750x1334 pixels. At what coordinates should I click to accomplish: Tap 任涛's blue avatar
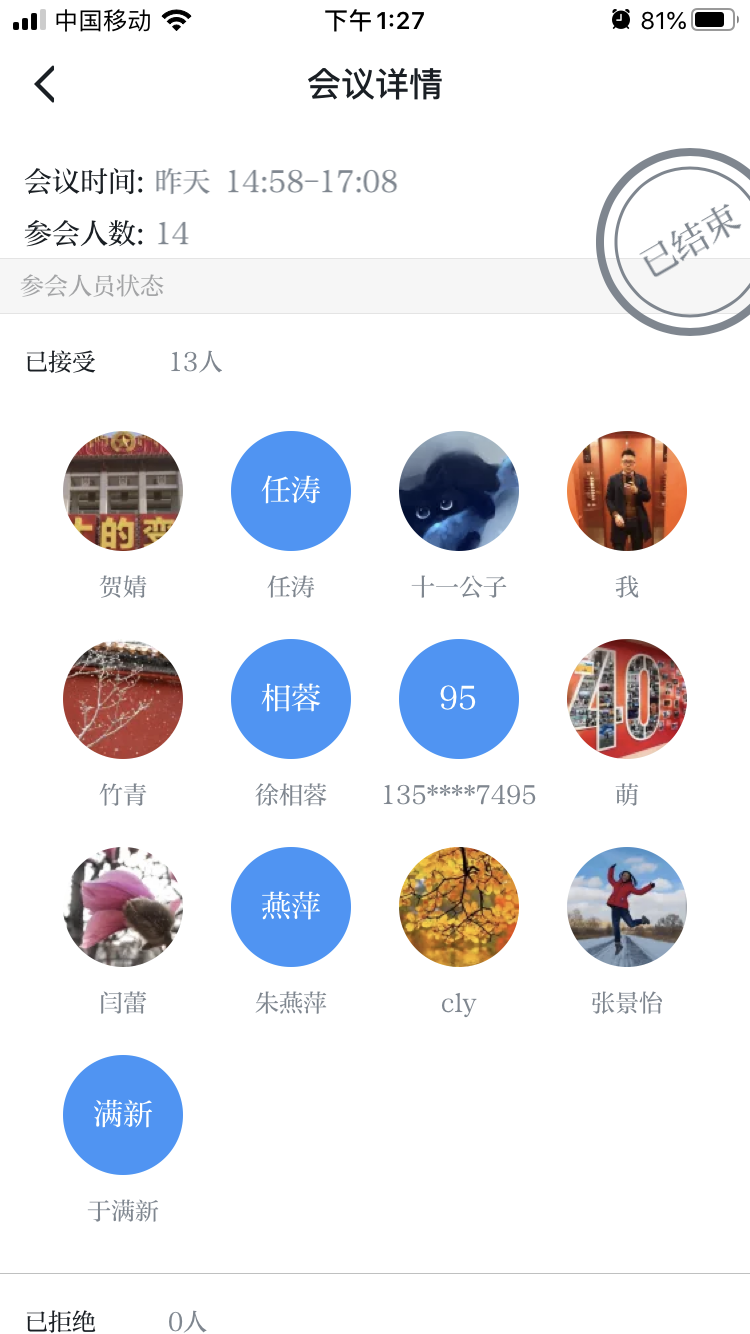pyautogui.click(x=291, y=491)
